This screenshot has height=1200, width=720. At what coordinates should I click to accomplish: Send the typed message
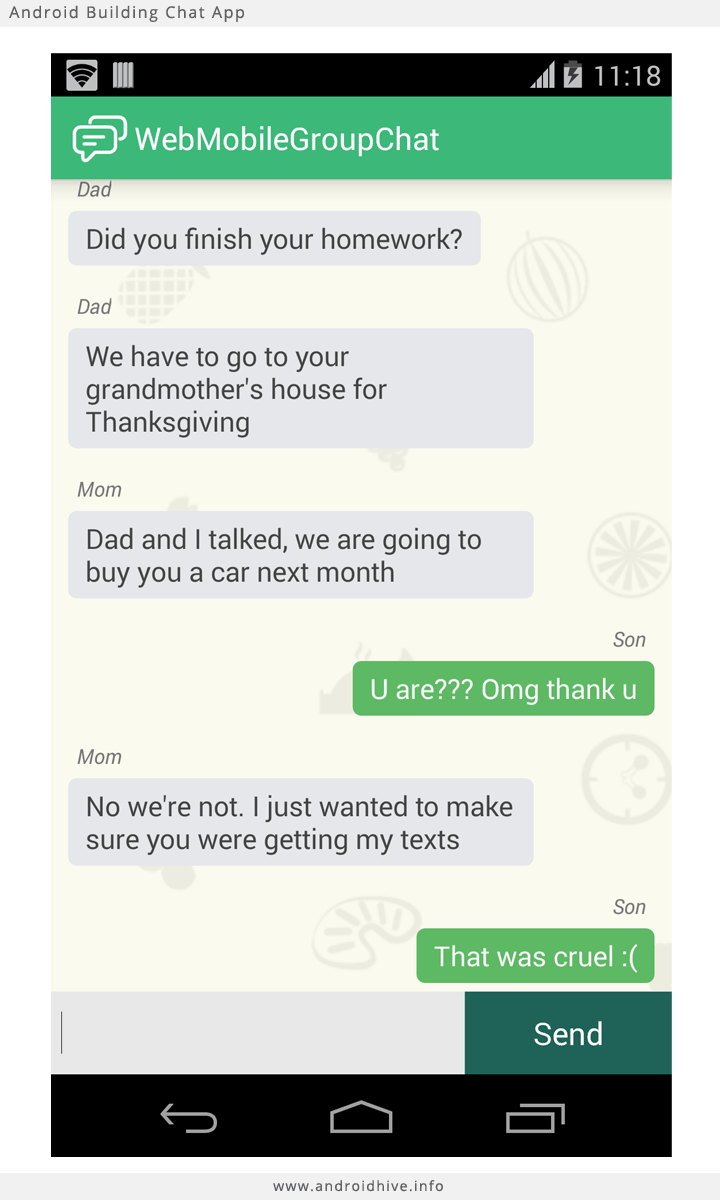(x=568, y=1033)
